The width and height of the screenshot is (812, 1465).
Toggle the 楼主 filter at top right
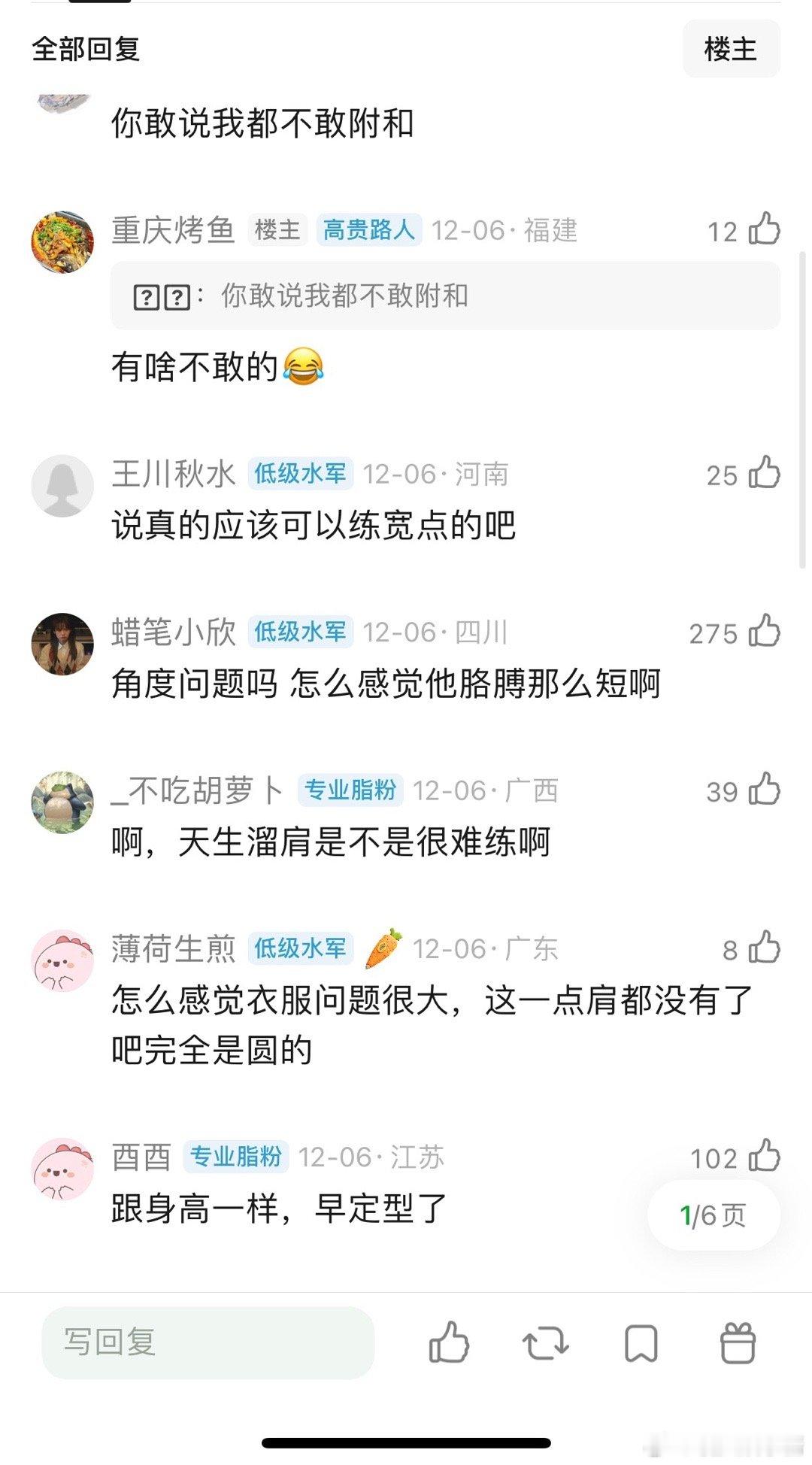(x=732, y=50)
